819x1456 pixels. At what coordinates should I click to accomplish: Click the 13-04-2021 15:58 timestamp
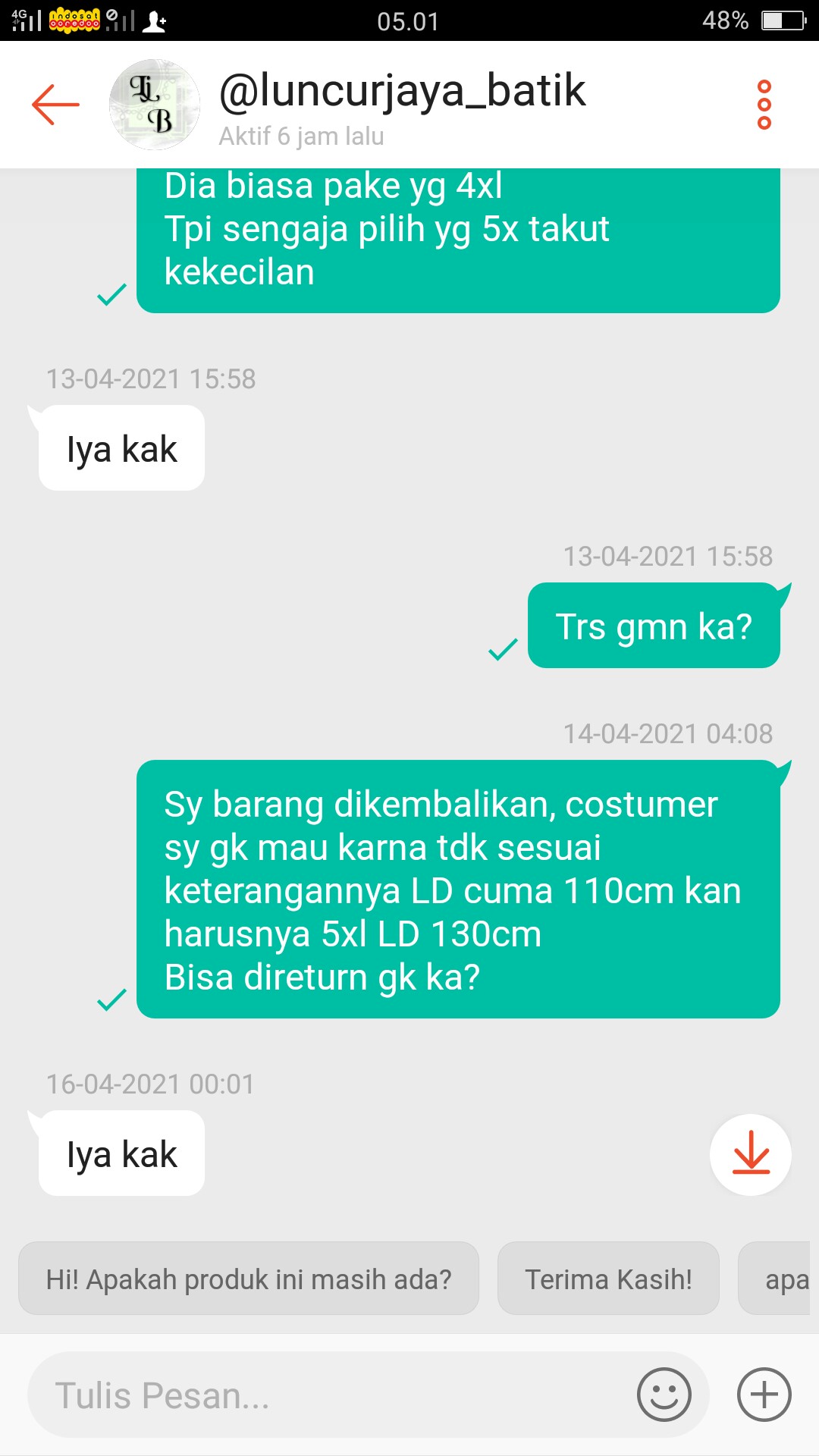coord(152,379)
